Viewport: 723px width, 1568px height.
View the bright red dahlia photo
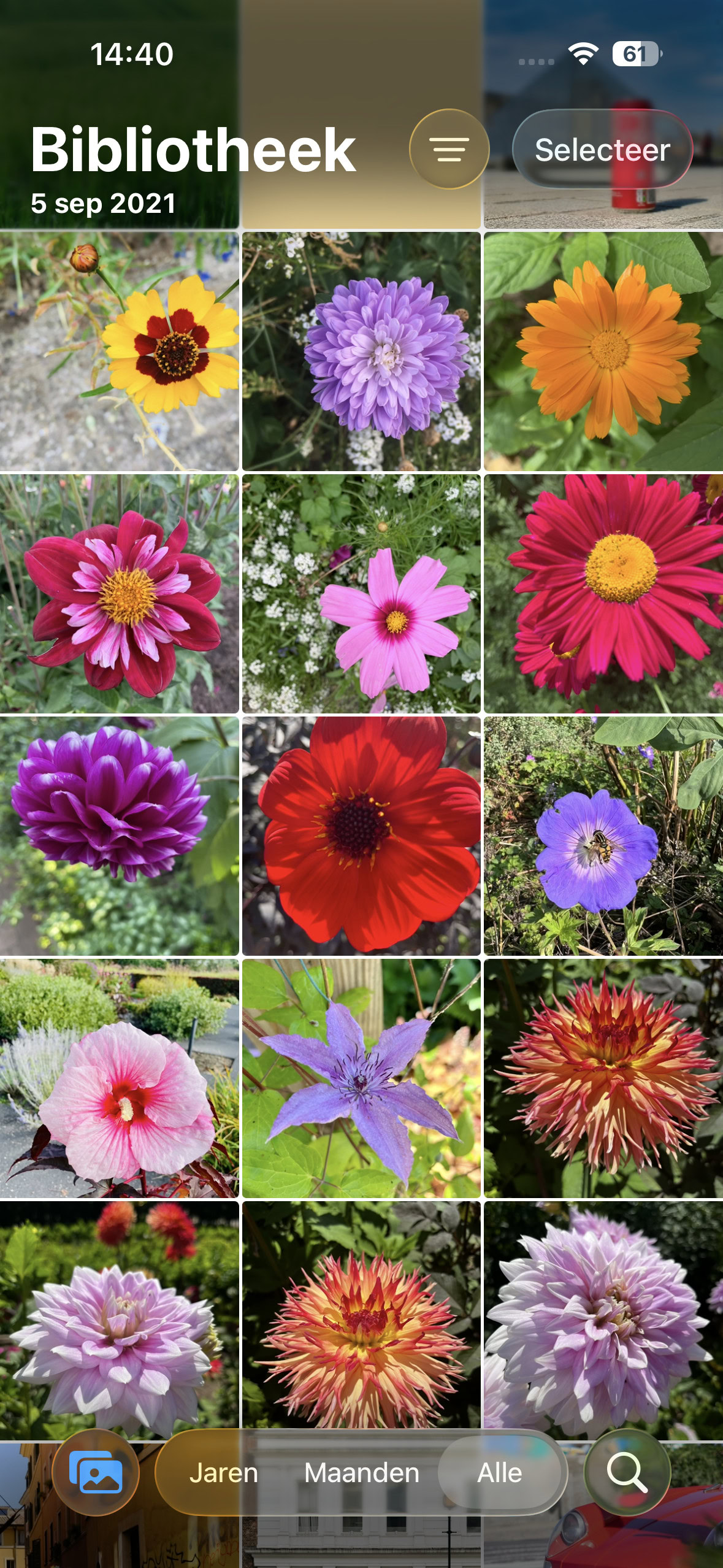tap(361, 836)
